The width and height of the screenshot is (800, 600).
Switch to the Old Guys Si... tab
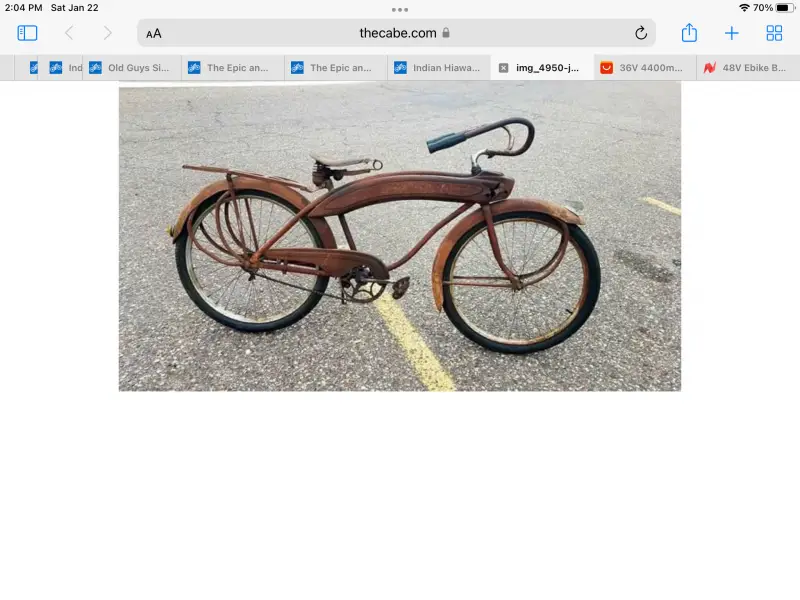click(x=137, y=68)
